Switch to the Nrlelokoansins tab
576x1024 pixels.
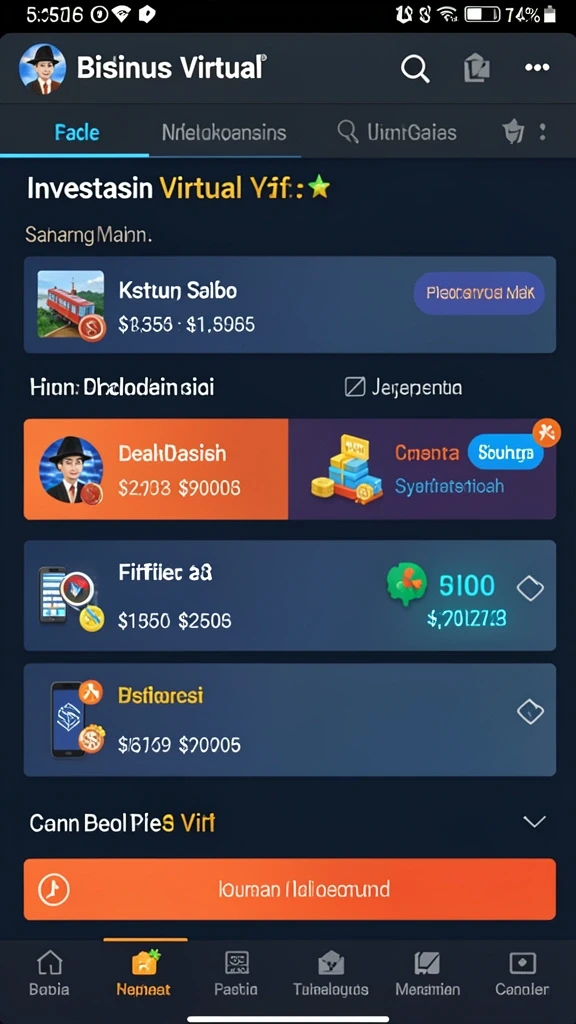pos(224,133)
